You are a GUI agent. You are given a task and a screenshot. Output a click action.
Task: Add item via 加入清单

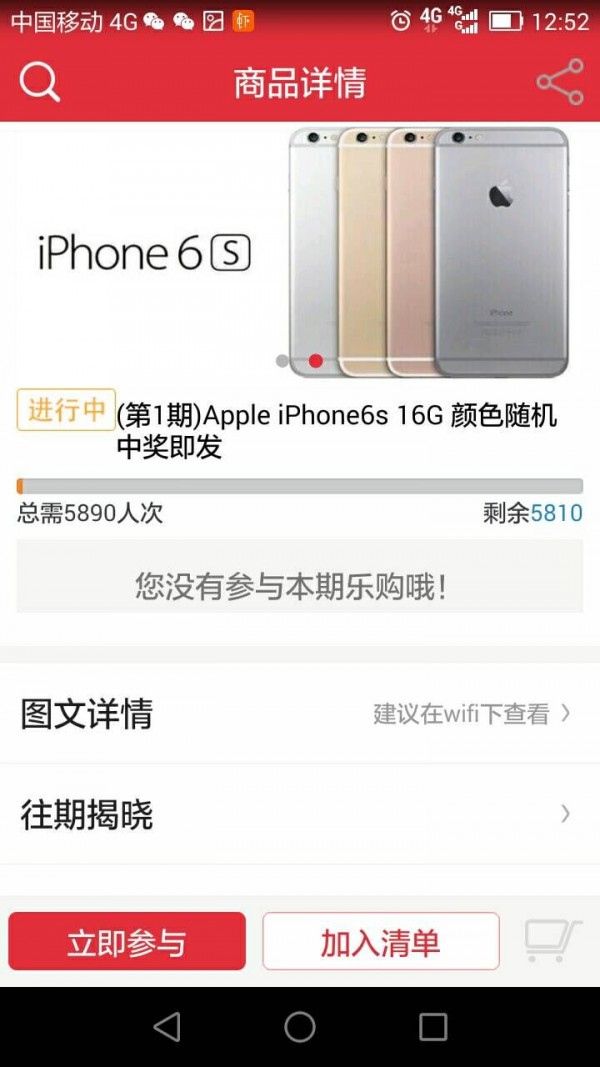coord(380,942)
